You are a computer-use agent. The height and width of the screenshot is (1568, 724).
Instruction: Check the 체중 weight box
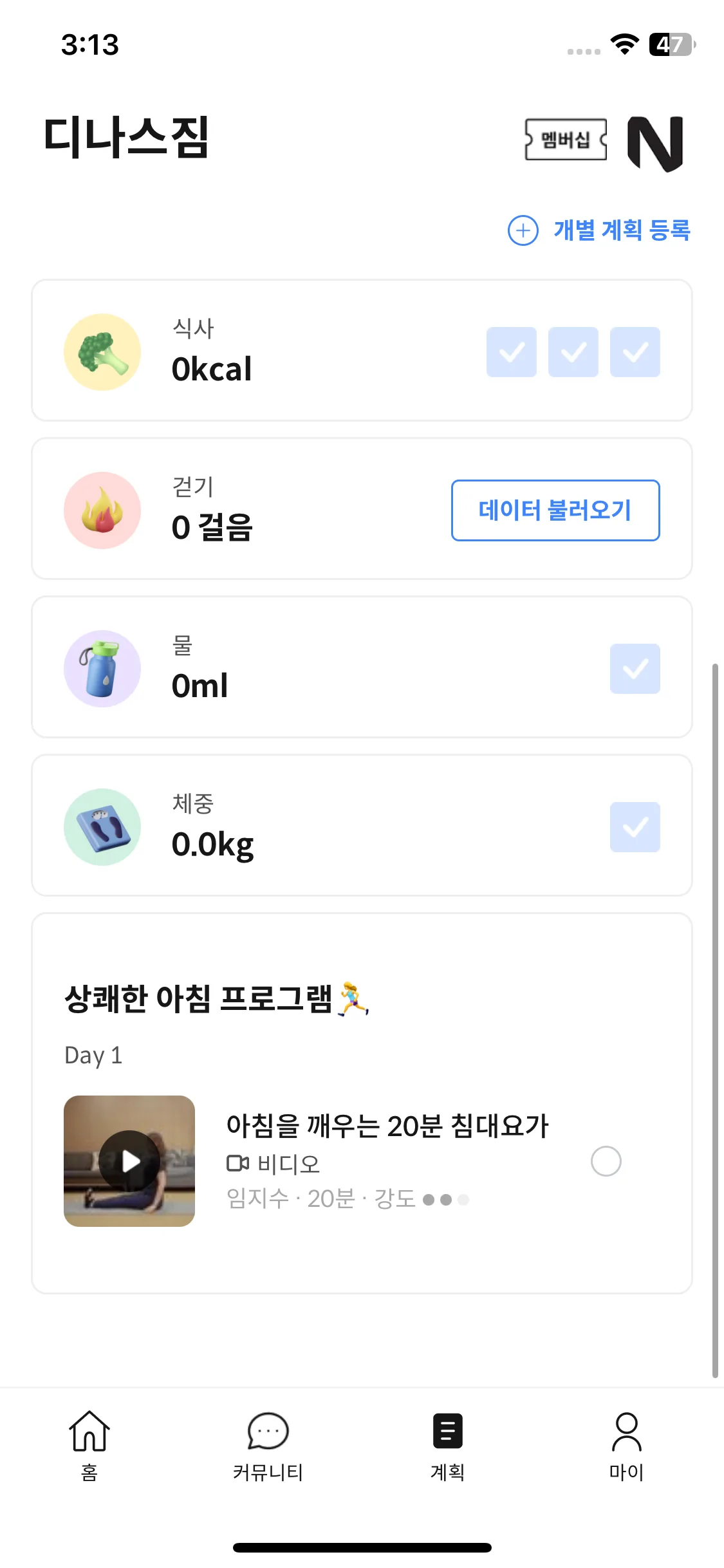635,827
